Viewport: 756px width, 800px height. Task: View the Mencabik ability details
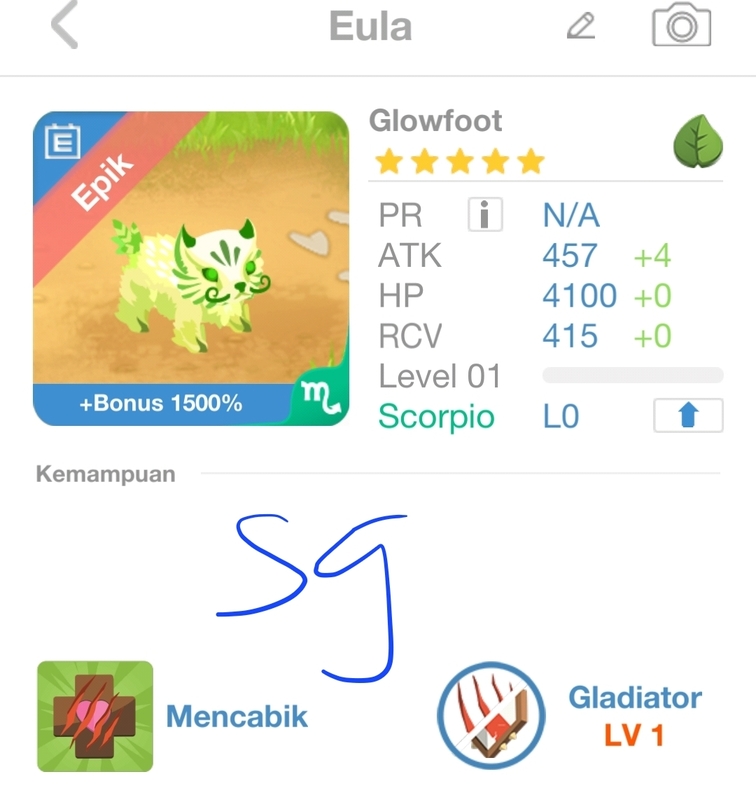coord(96,716)
